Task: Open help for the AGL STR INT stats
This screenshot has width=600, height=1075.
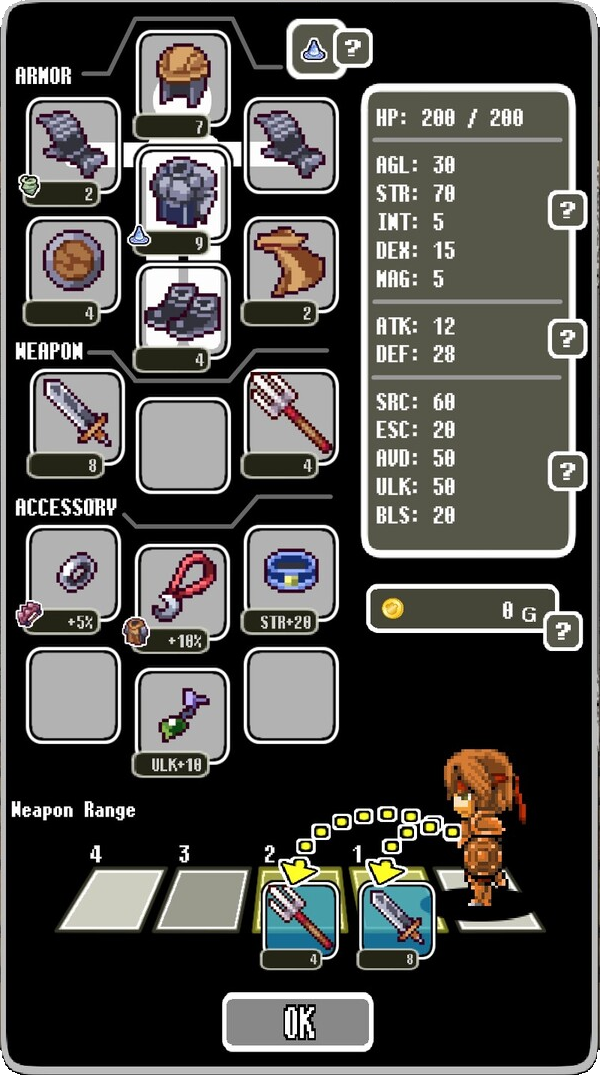Action: click(567, 210)
